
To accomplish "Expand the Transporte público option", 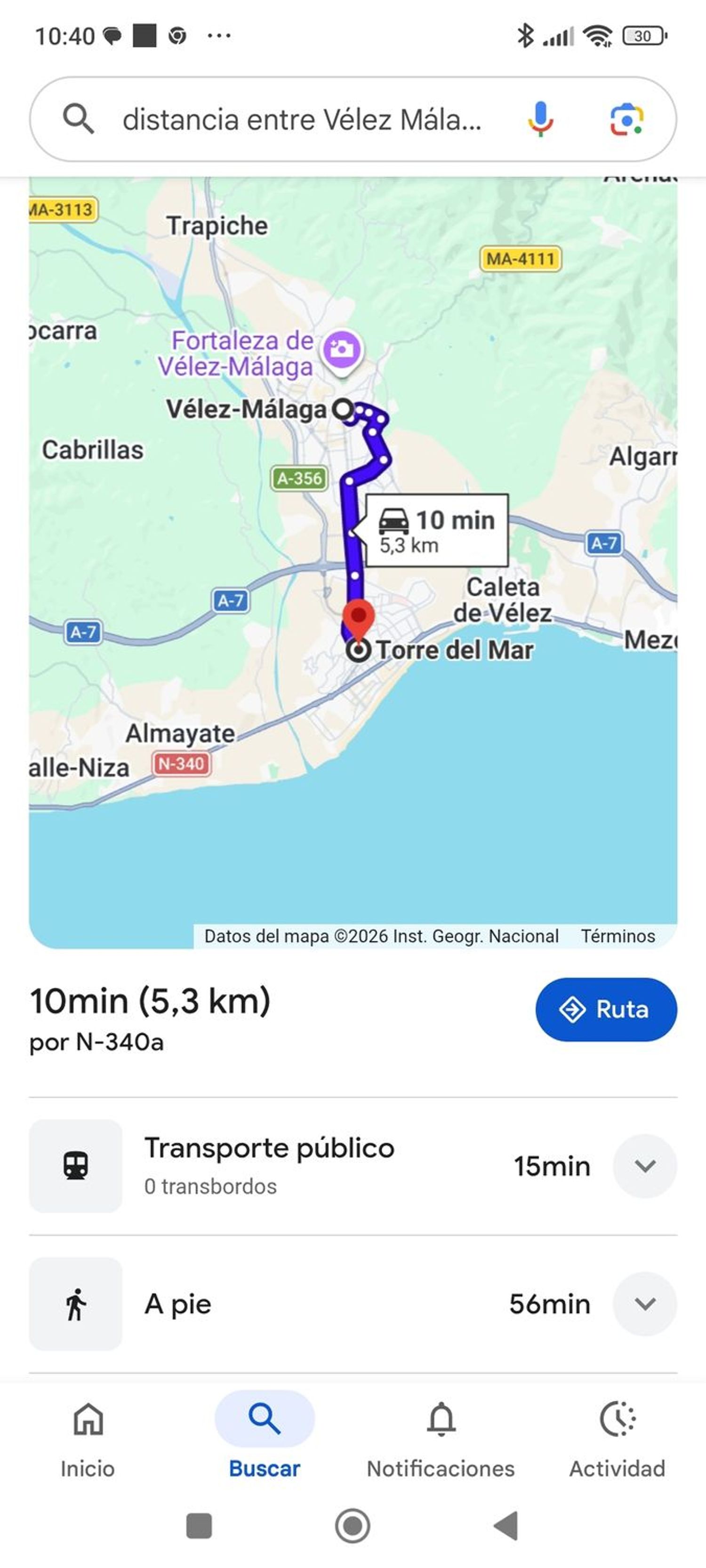I will tap(644, 1166).
